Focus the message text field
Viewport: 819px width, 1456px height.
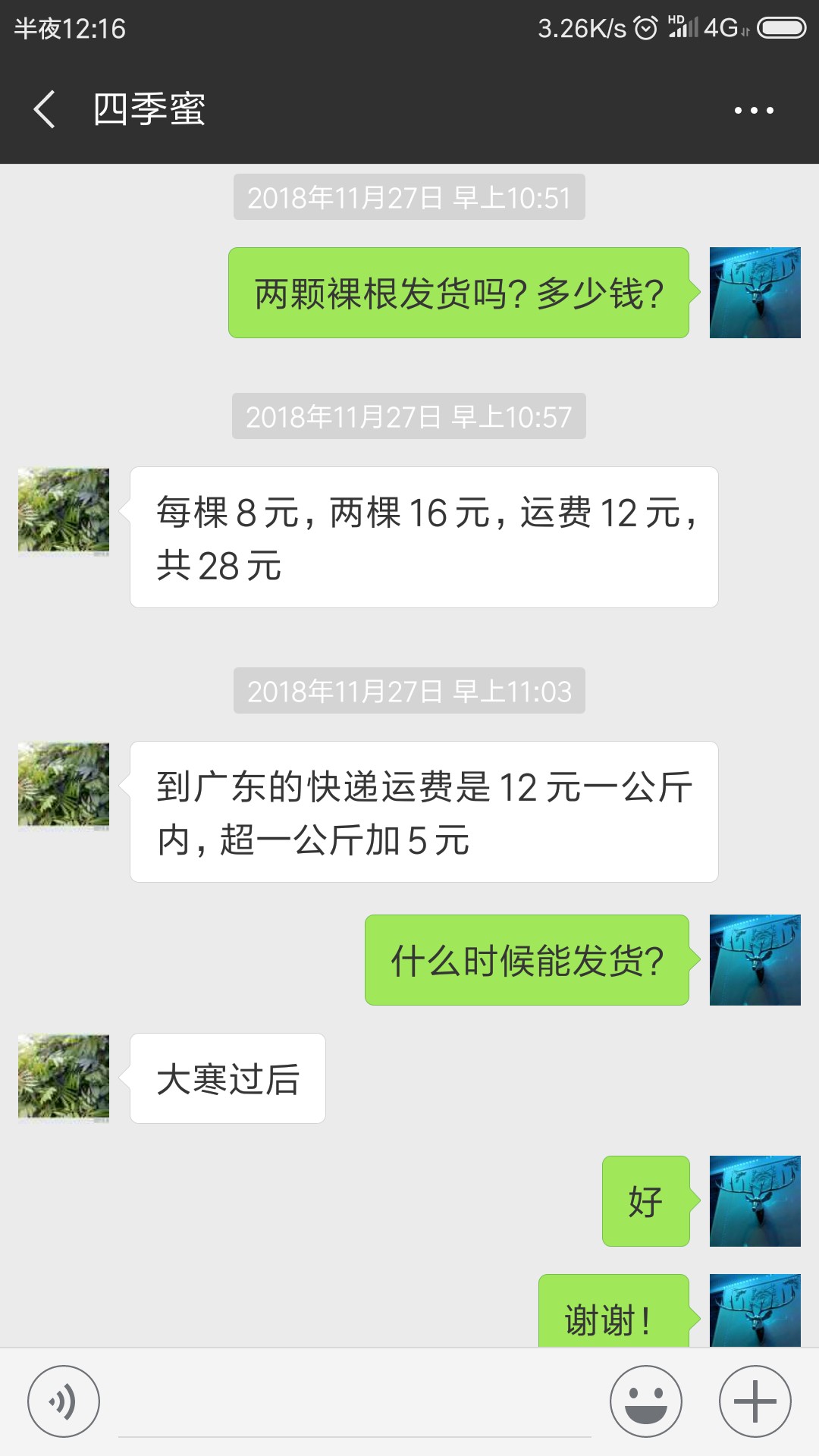point(355,1403)
